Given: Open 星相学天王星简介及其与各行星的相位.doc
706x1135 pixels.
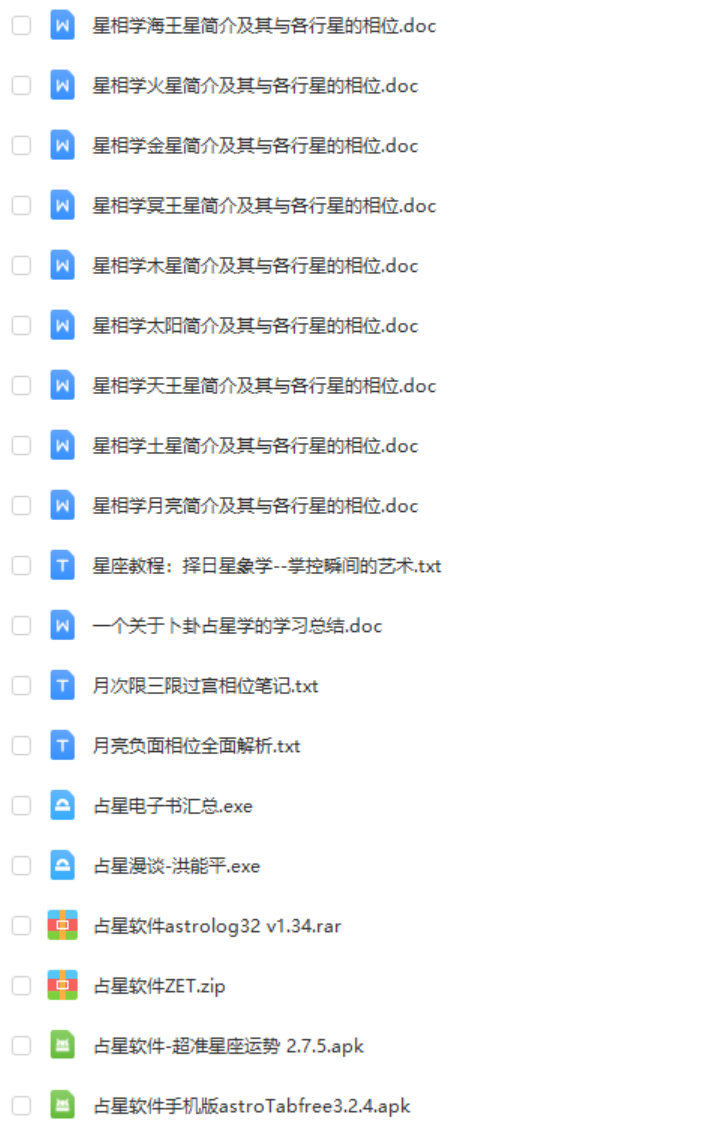Looking at the screenshot, I should click(x=264, y=386).
